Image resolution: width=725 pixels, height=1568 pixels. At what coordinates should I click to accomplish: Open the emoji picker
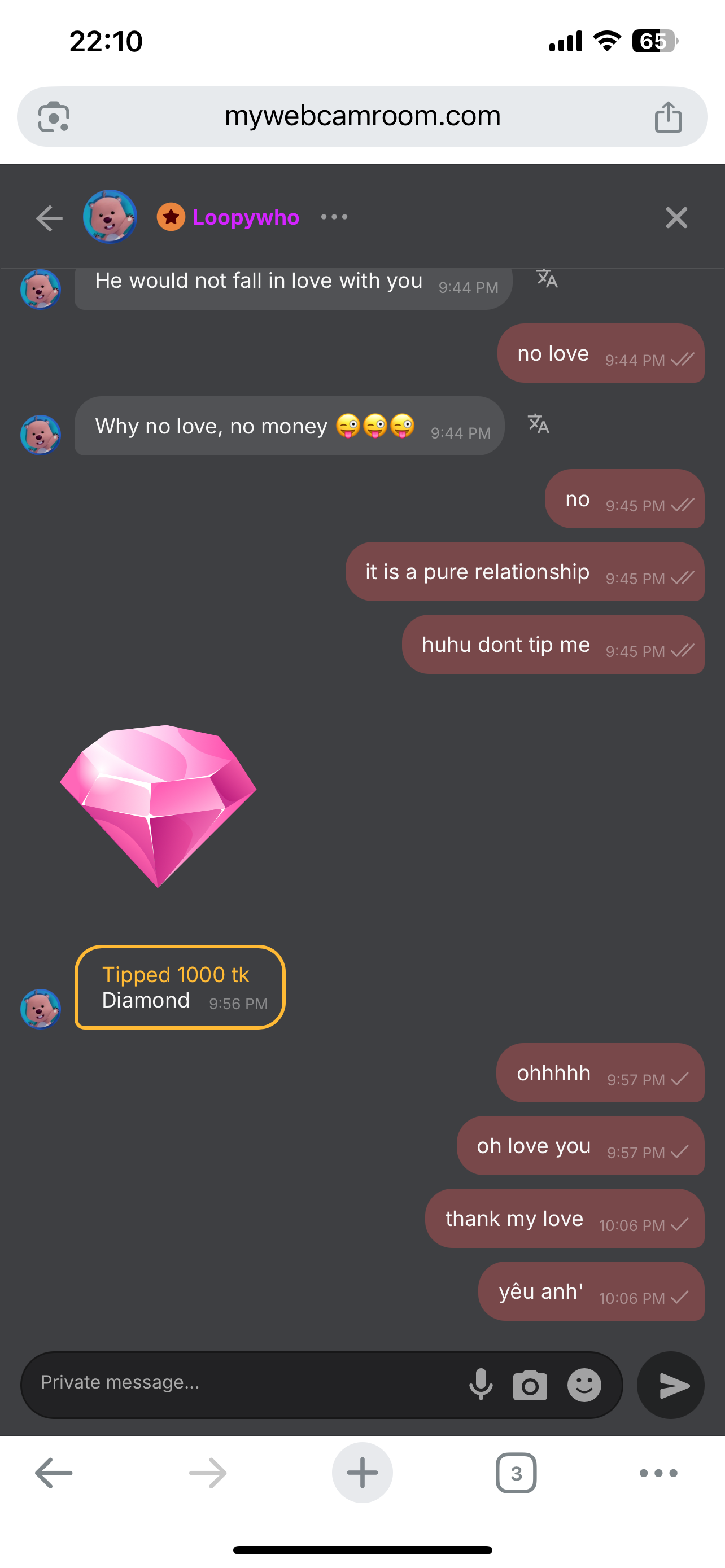coord(584,1385)
